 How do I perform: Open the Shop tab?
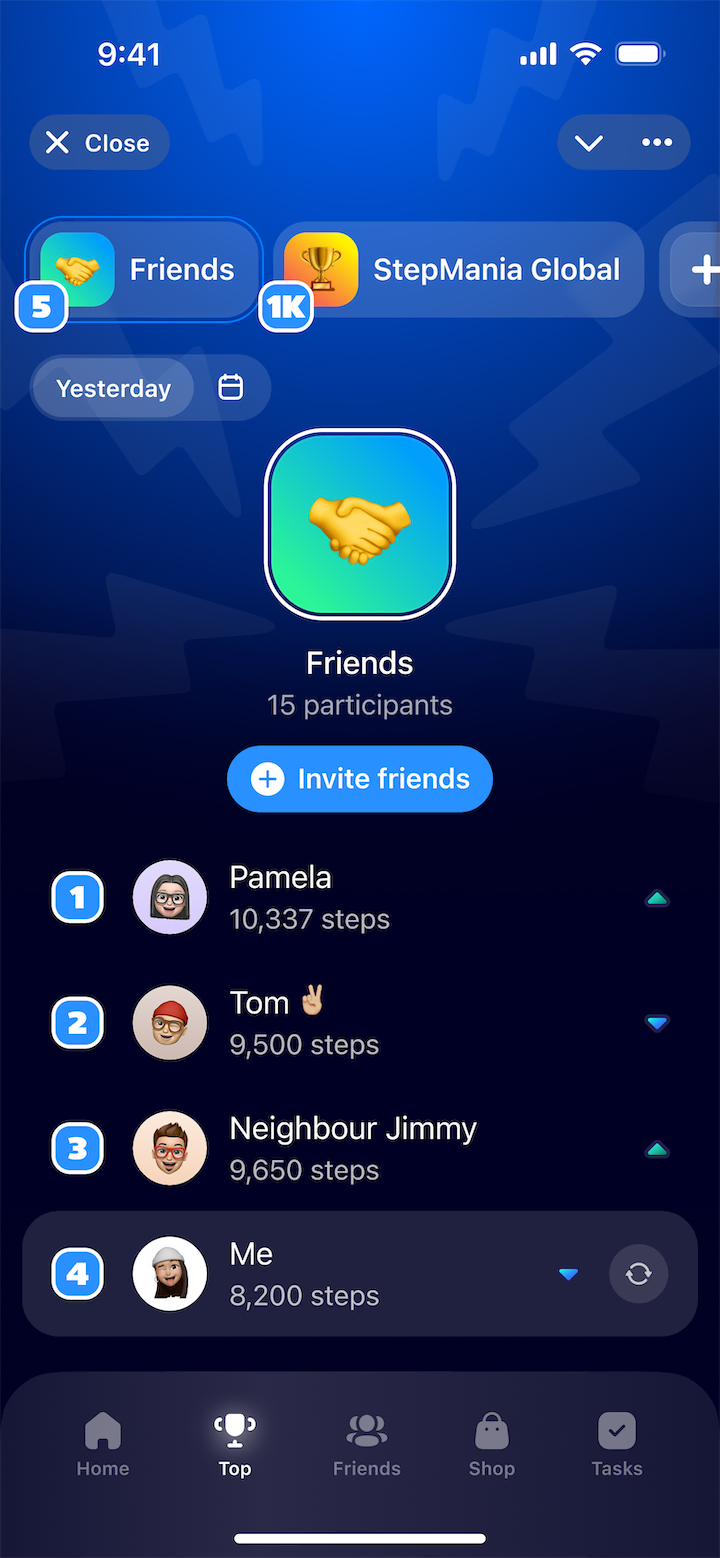[x=491, y=1444]
